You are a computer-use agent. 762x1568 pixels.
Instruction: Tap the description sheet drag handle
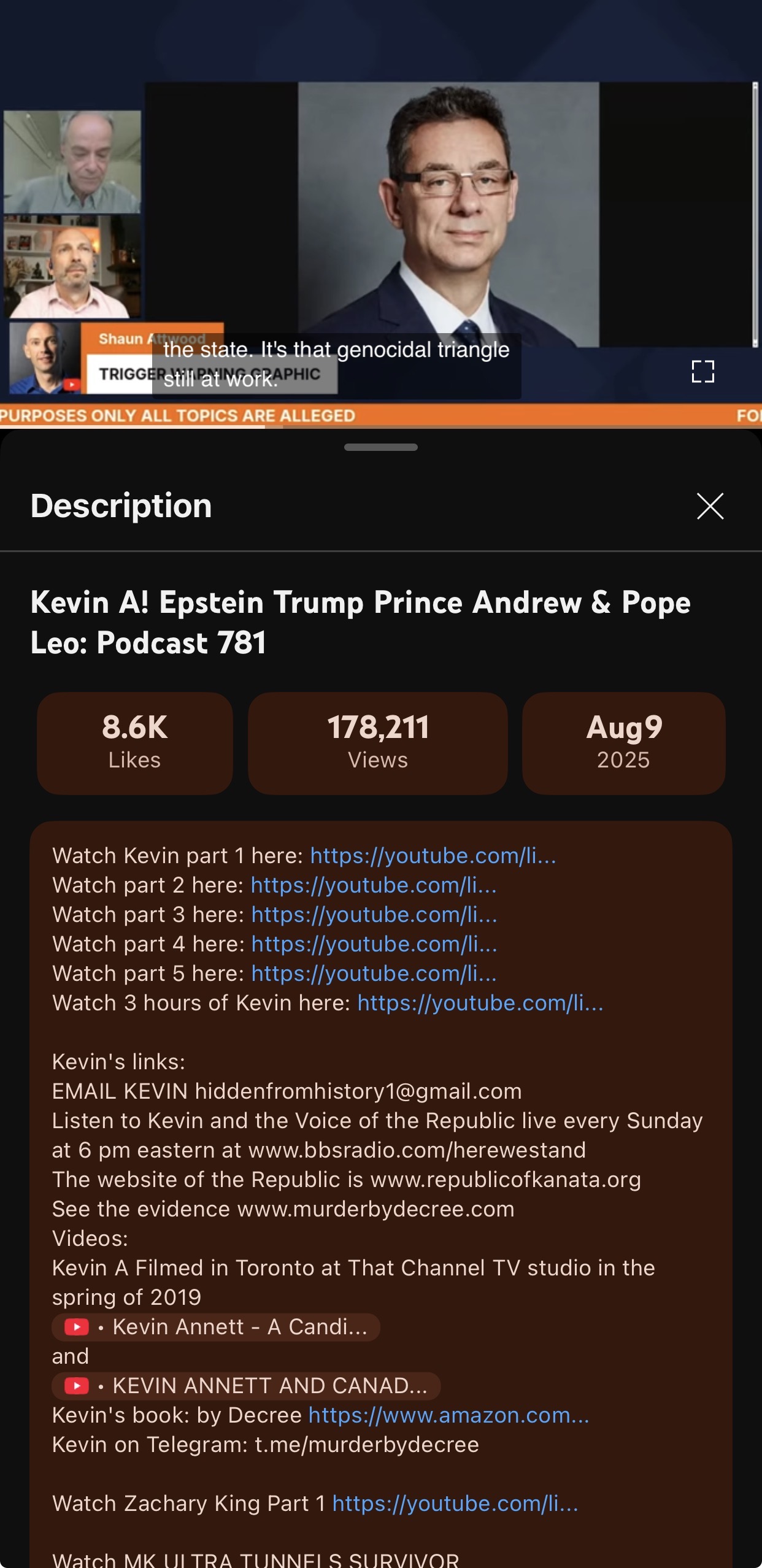click(380, 447)
